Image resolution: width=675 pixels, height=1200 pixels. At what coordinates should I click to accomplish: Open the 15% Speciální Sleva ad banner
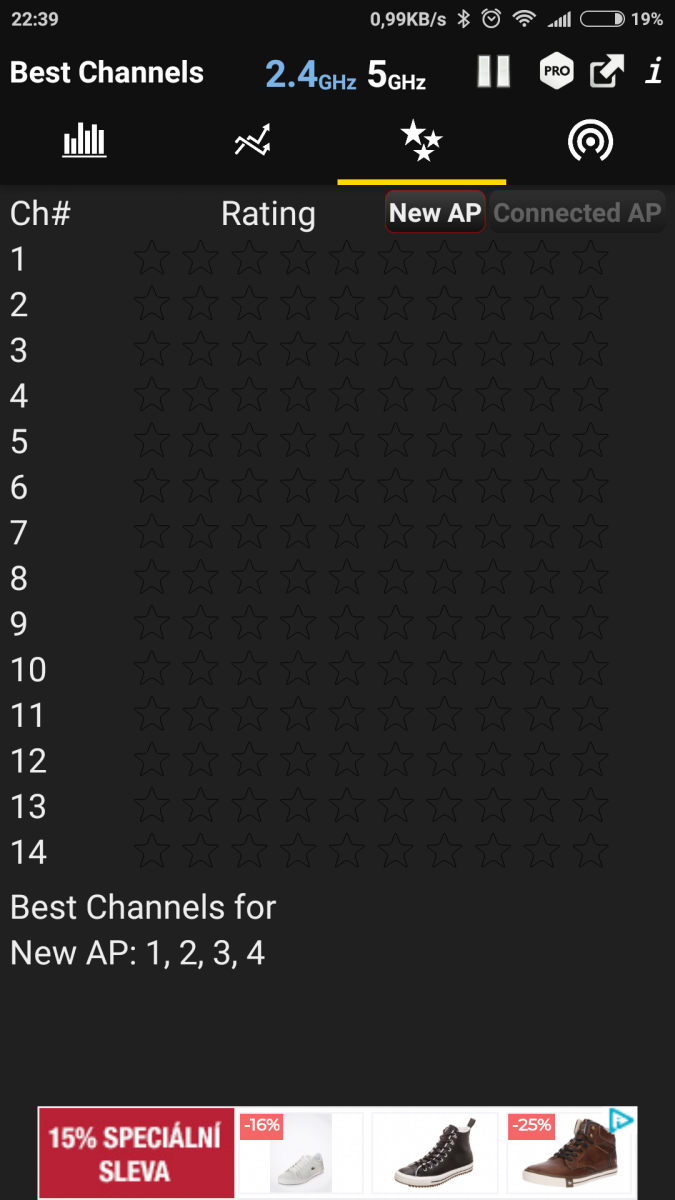point(136,1152)
